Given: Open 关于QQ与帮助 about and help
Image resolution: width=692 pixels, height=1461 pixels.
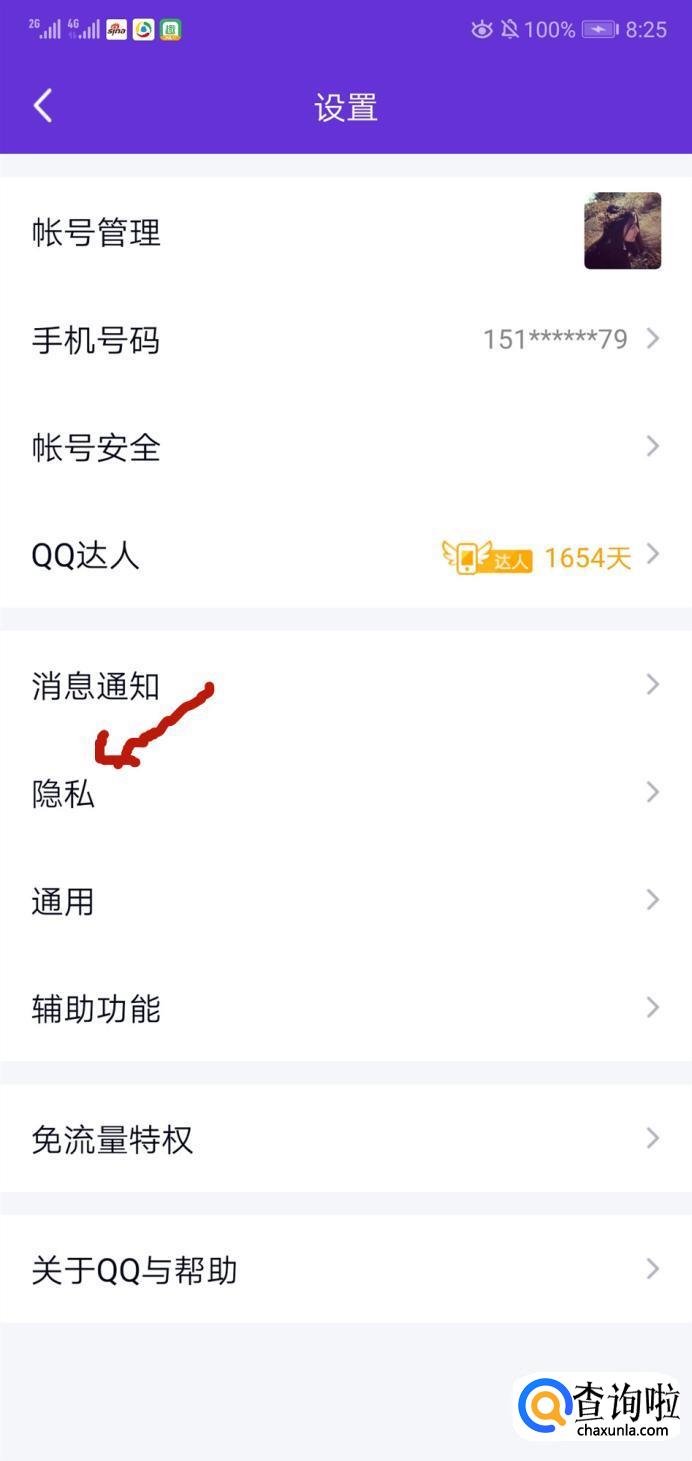Looking at the screenshot, I should (x=346, y=1270).
